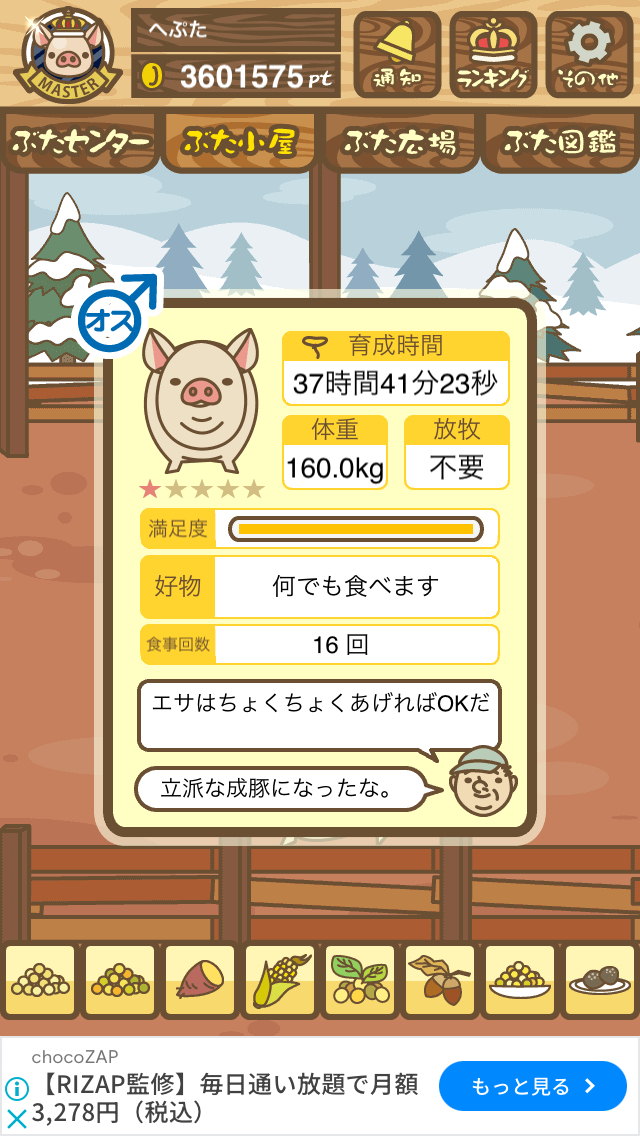Feed the pig the sweet potato
The image size is (640, 1136).
point(200,980)
